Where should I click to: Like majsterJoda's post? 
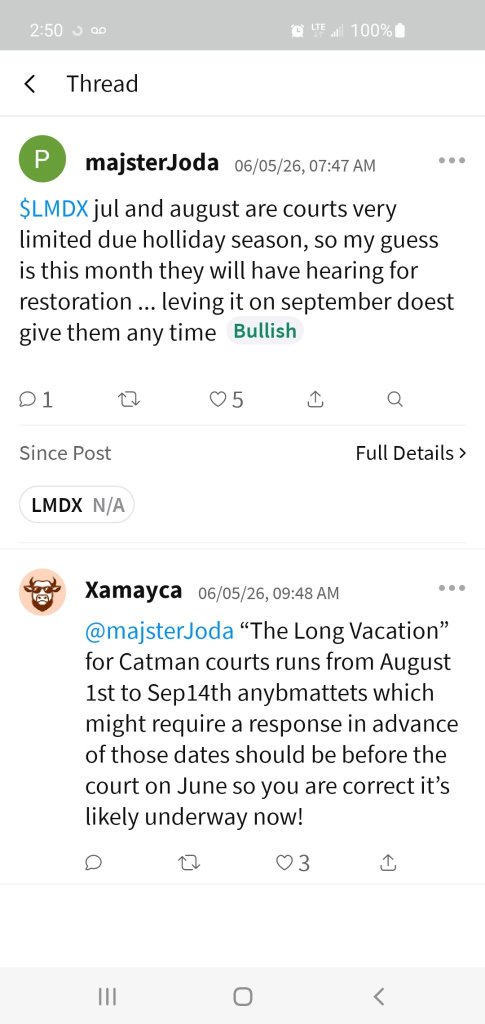[x=226, y=399]
